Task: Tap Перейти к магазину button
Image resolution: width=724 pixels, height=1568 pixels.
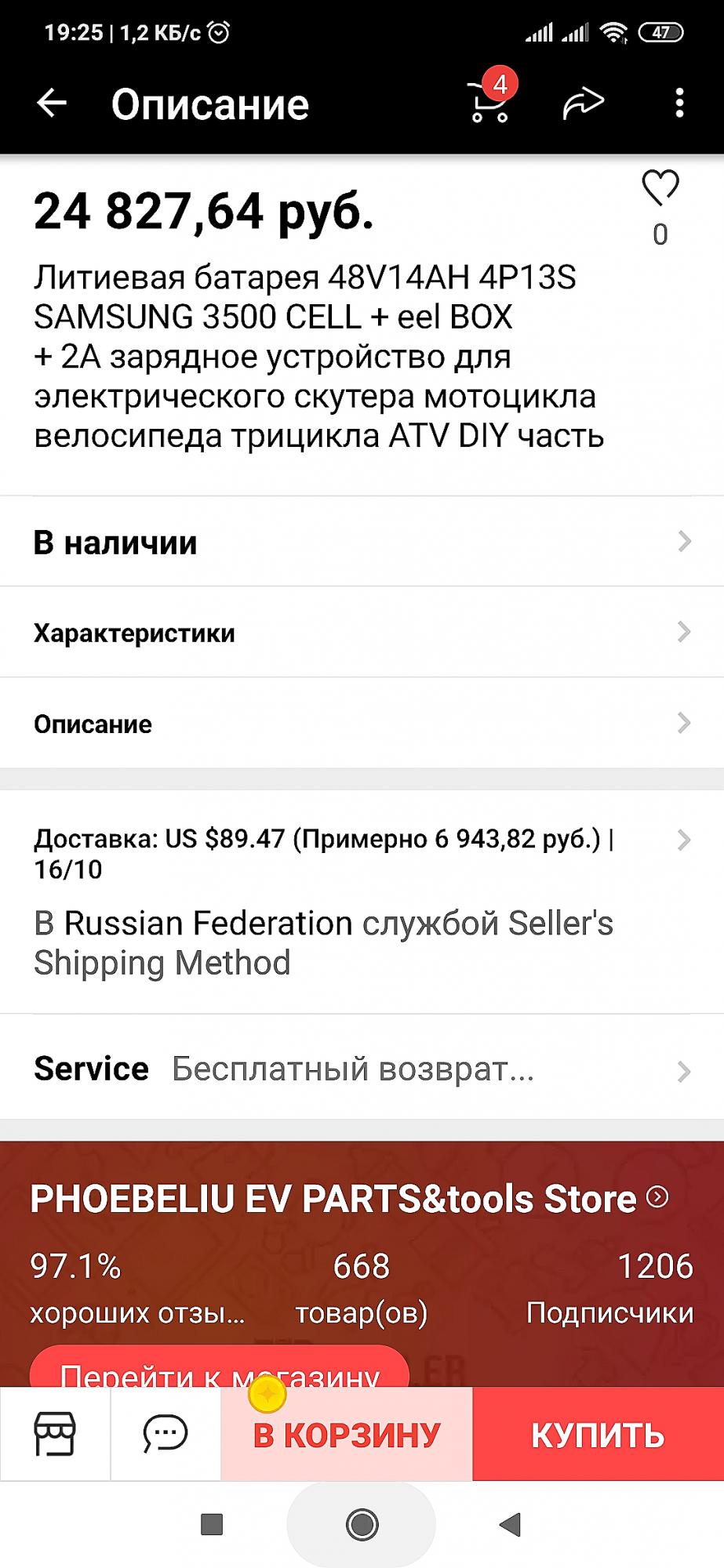Action: pyautogui.click(x=220, y=1367)
